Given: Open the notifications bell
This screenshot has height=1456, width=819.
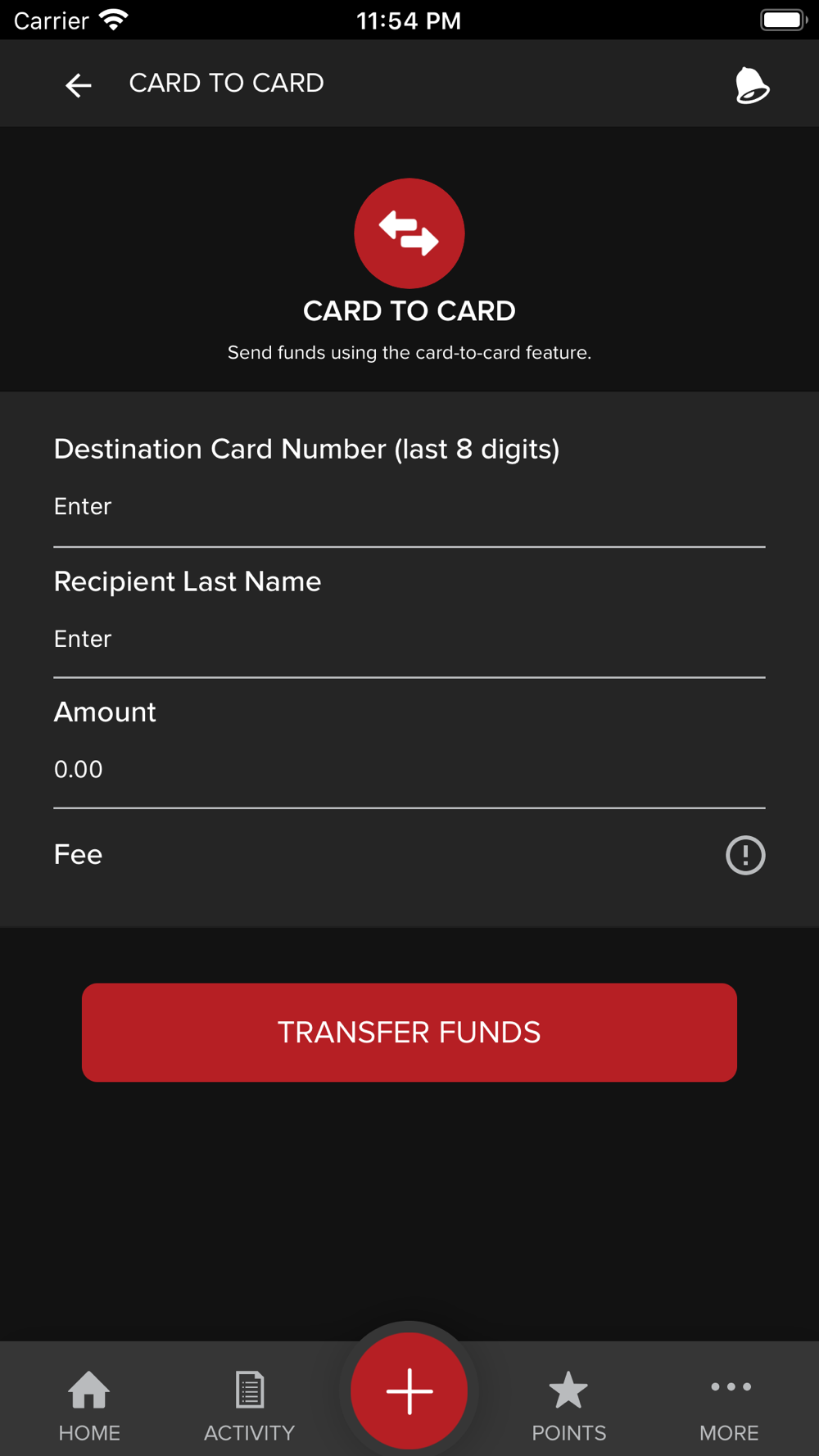Looking at the screenshot, I should click(751, 85).
